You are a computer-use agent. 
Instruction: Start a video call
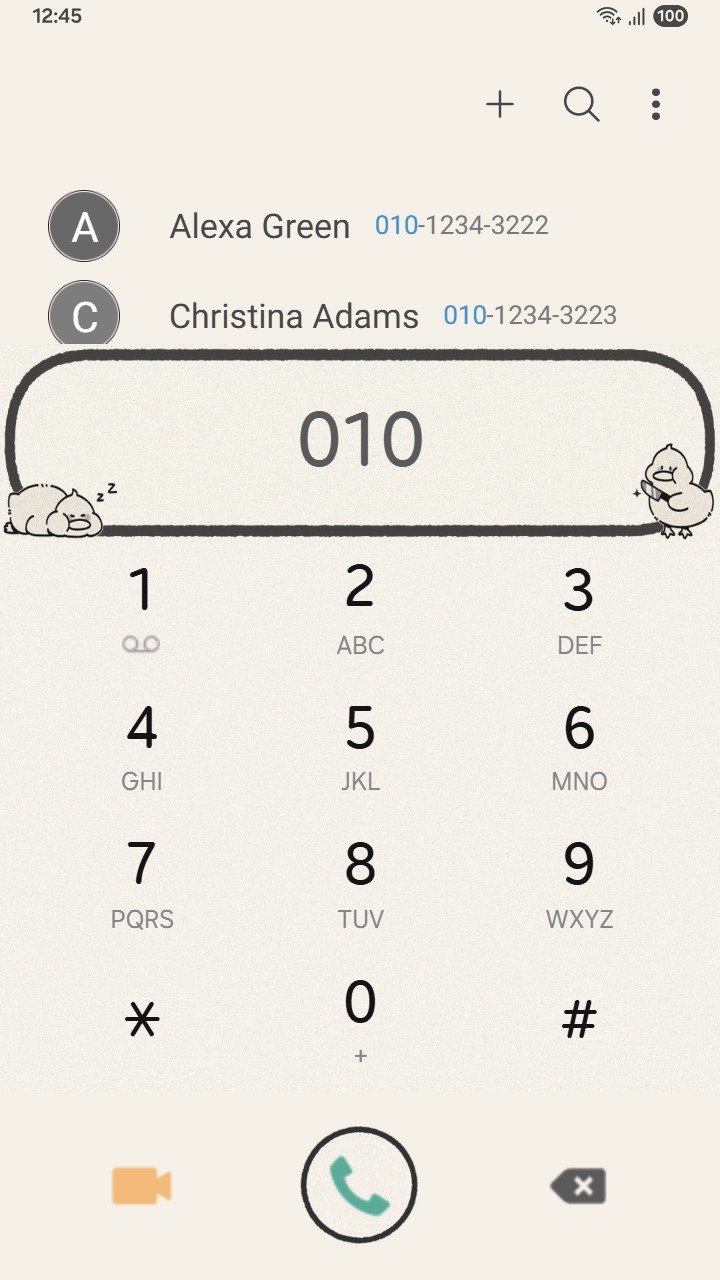coord(141,1186)
